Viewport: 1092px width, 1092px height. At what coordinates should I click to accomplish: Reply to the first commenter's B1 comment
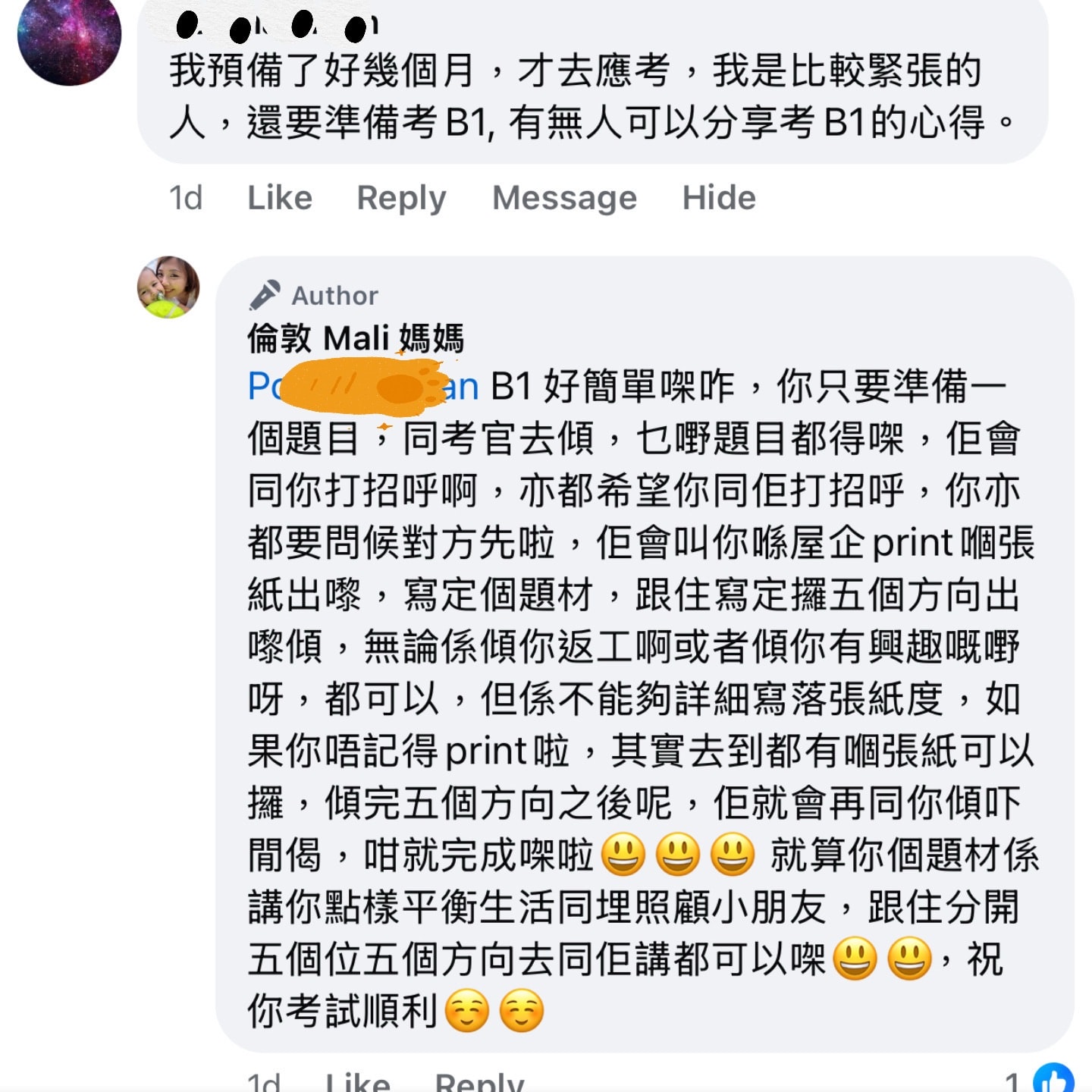tap(401, 198)
